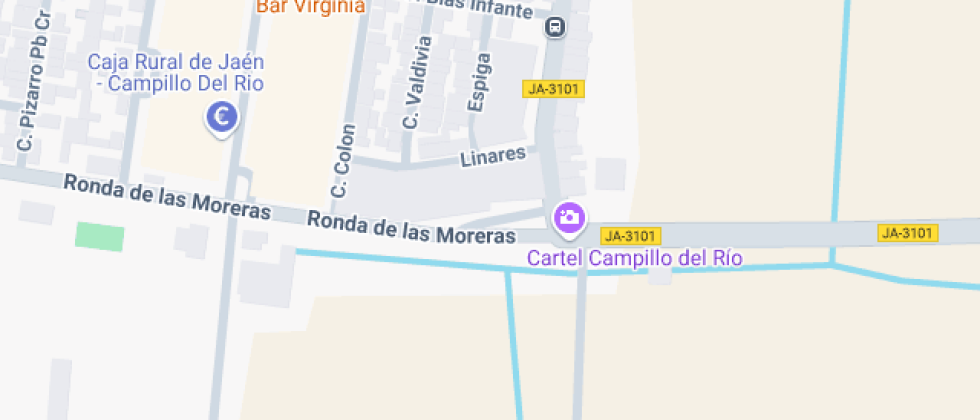Tap the bus stop icon near JA-3101
The width and height of the screenshot is (980, 420).
pyautogui.click(x=555, y=28)
